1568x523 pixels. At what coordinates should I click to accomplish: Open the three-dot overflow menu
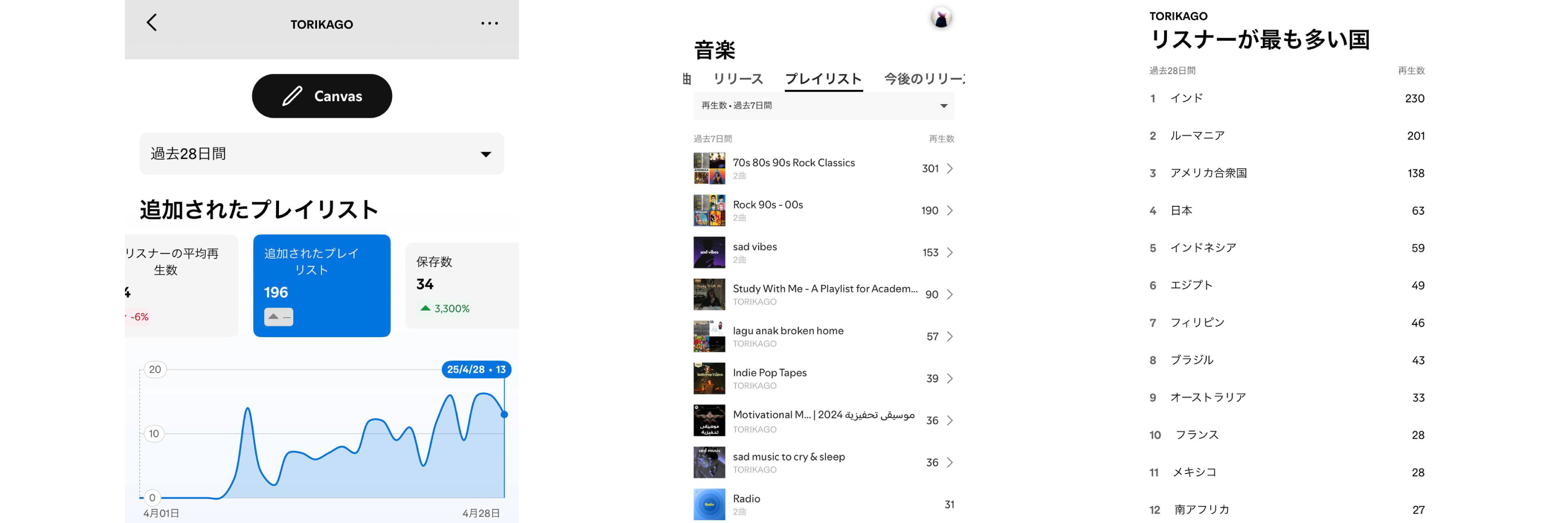click(489, 24)
